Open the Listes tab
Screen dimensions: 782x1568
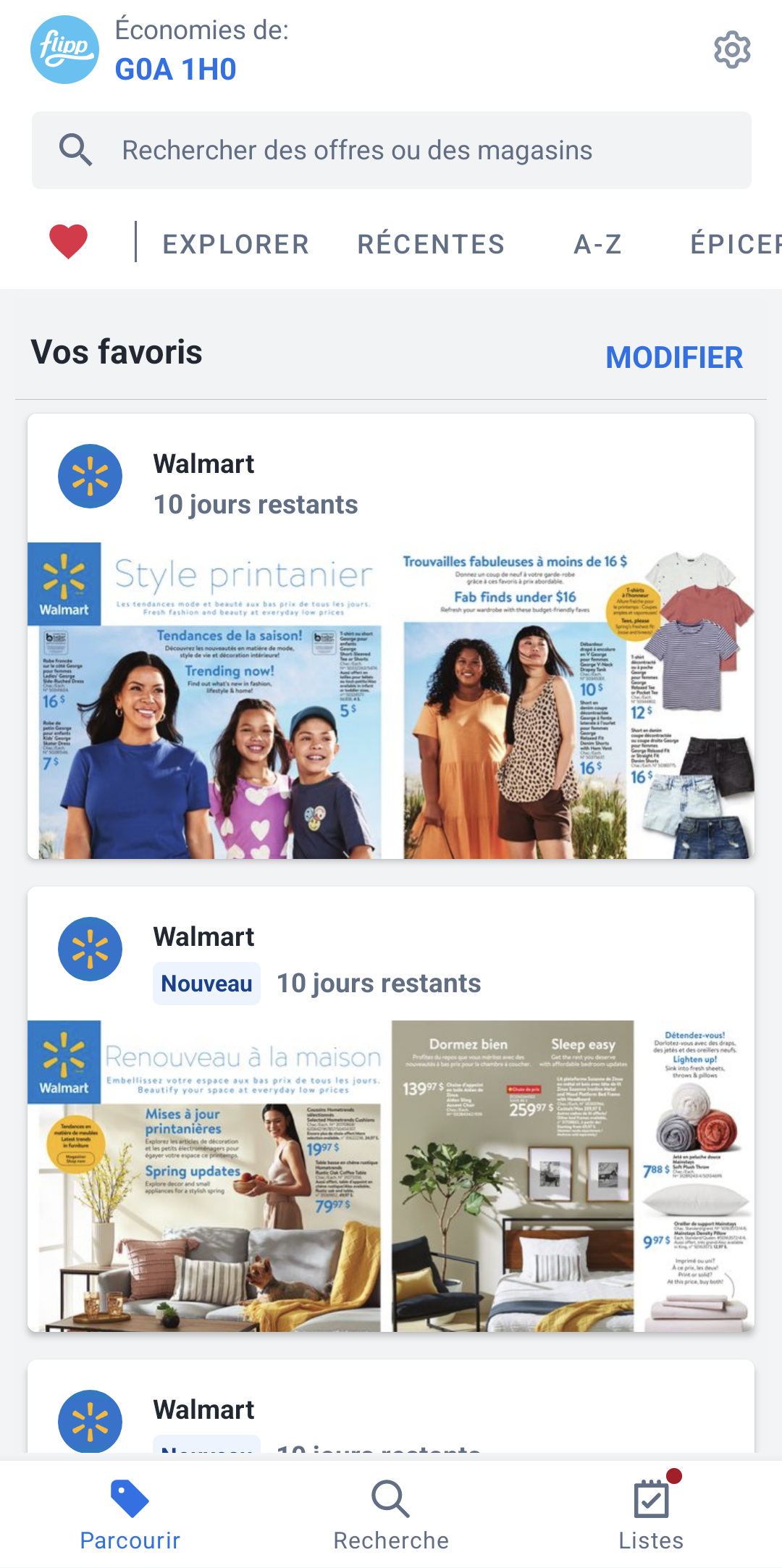pyautogui.click(x=651, y=1514)
